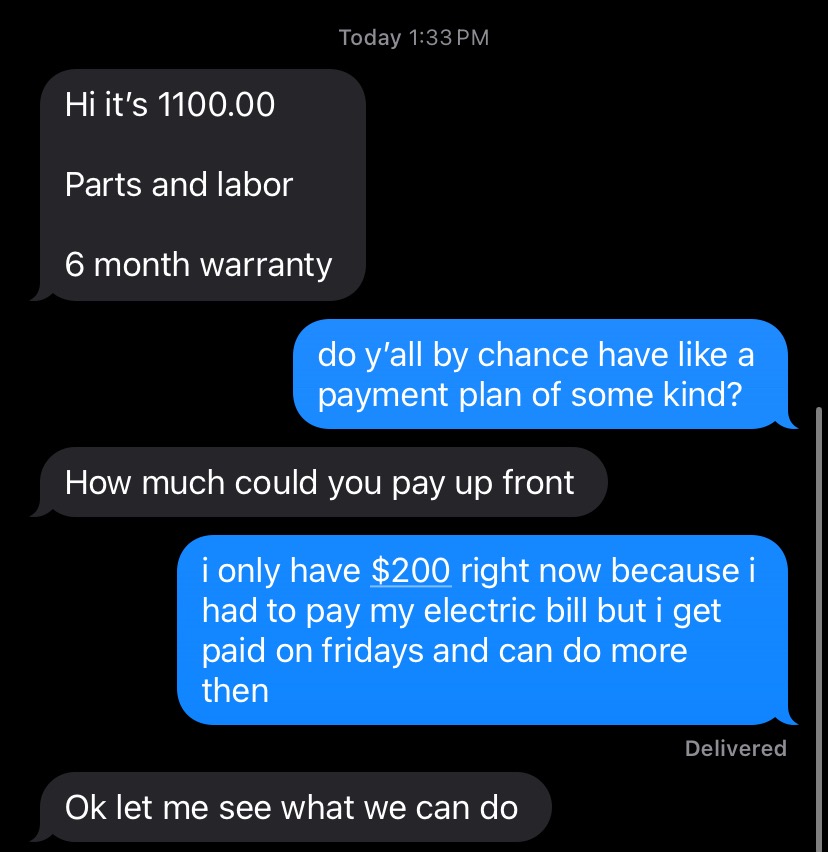828x852 pixels.
Task: Tap the underlined $200 amount link
Action: [x=410, y=571]
